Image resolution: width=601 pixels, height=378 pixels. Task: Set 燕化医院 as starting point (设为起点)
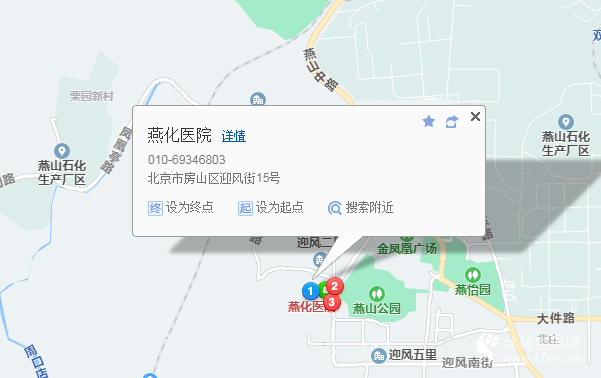point(271,208)
